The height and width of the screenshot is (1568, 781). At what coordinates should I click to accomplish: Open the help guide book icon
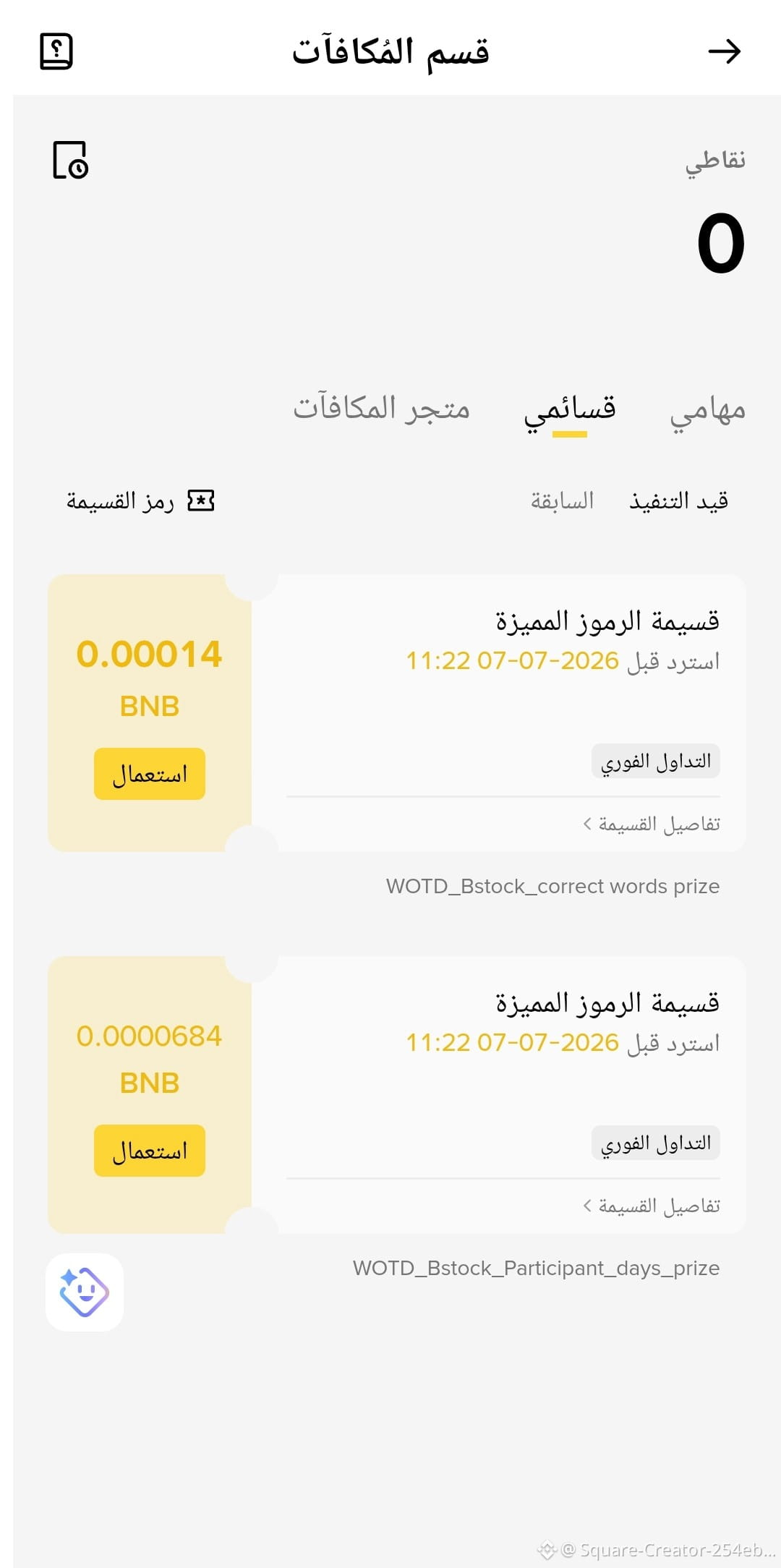point(56,51)
